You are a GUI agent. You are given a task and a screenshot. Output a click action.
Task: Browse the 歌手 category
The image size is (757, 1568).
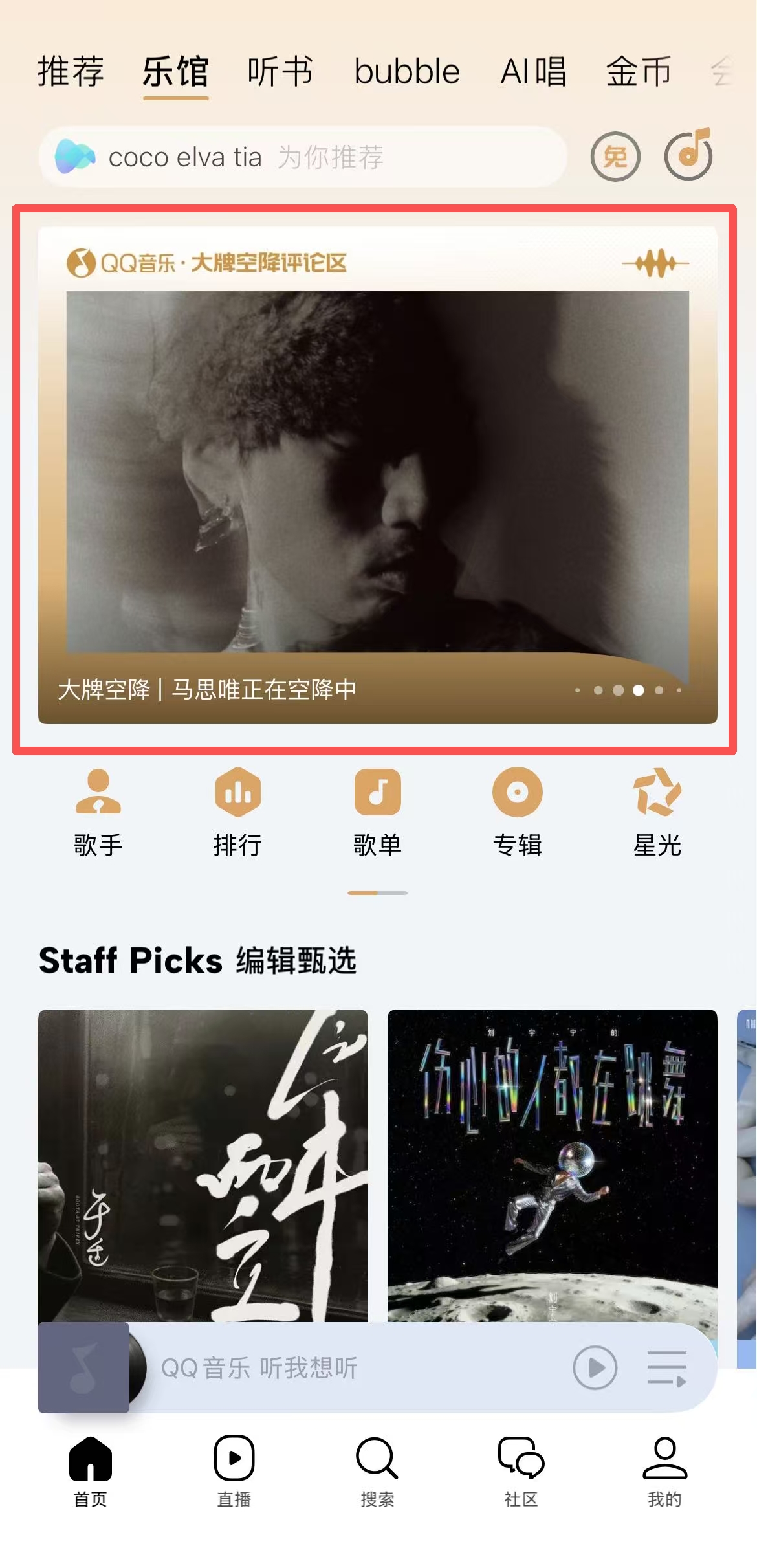[x=98, y=813]
